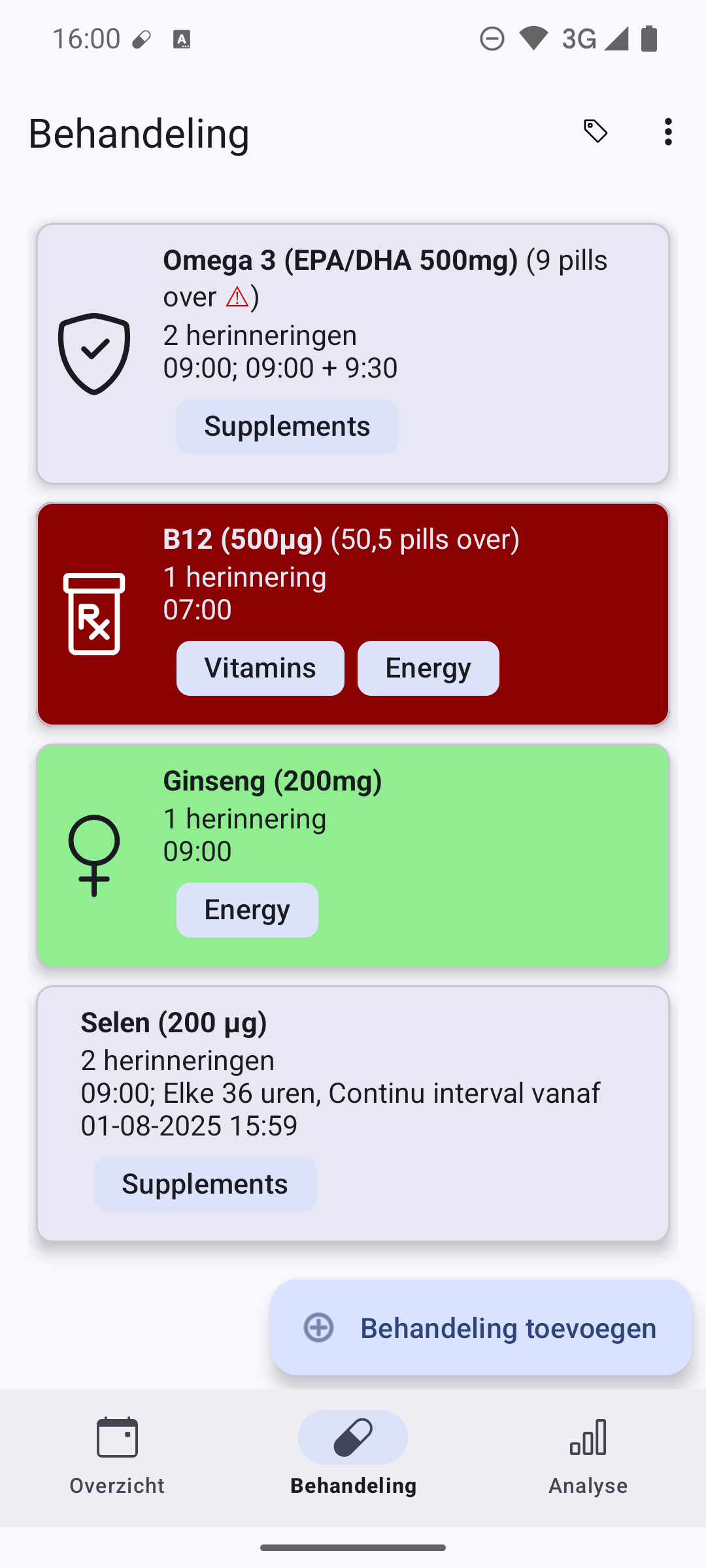
Task: Open the Selen (200 µg) treatment card
Action: coord(353,1085)
